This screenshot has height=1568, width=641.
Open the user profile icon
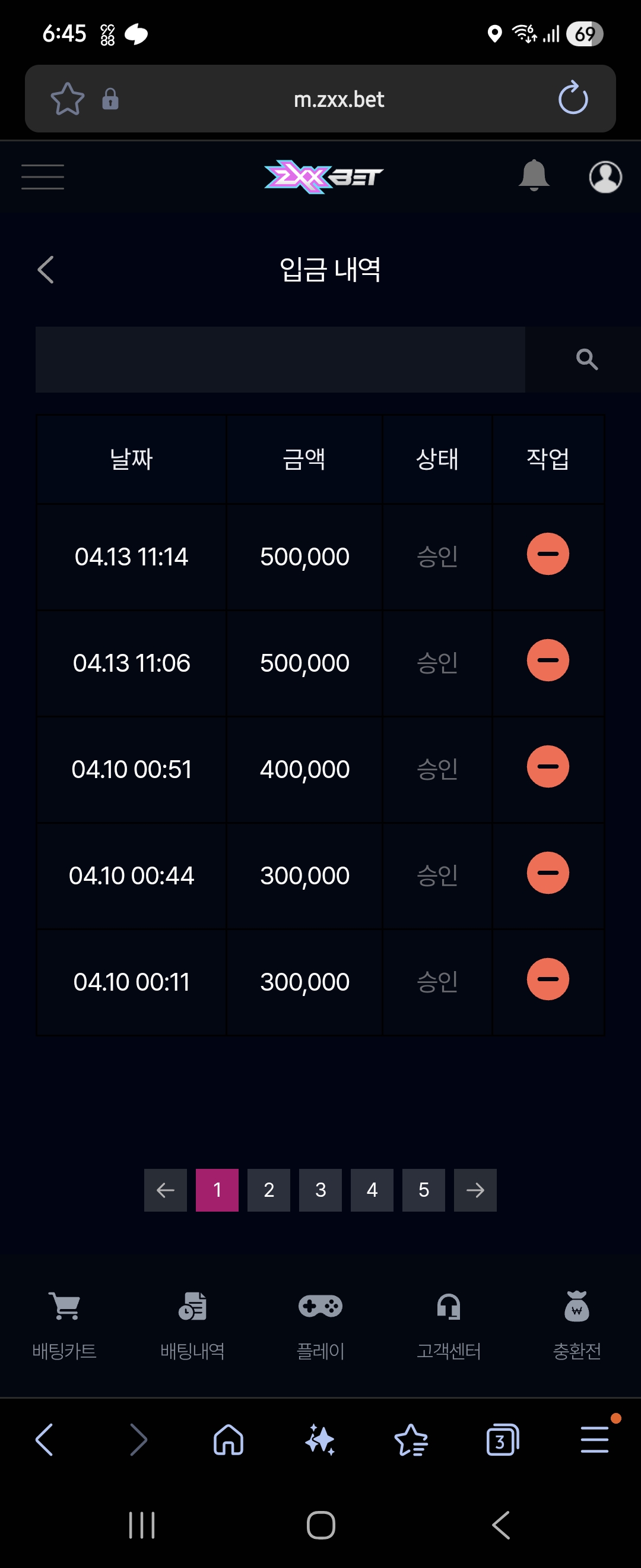pos(605,177)
